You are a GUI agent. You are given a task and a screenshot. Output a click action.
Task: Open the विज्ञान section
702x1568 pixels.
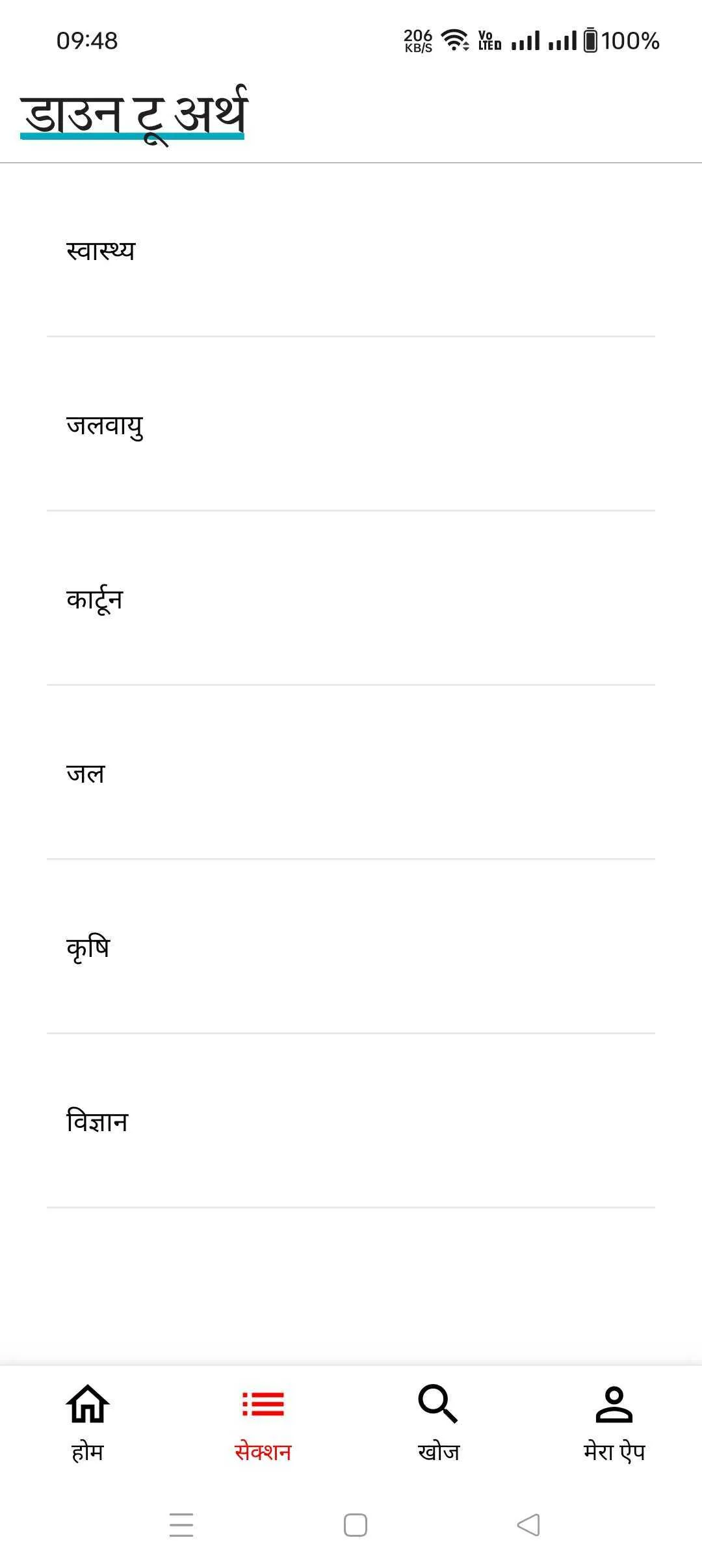[351, 1121]
